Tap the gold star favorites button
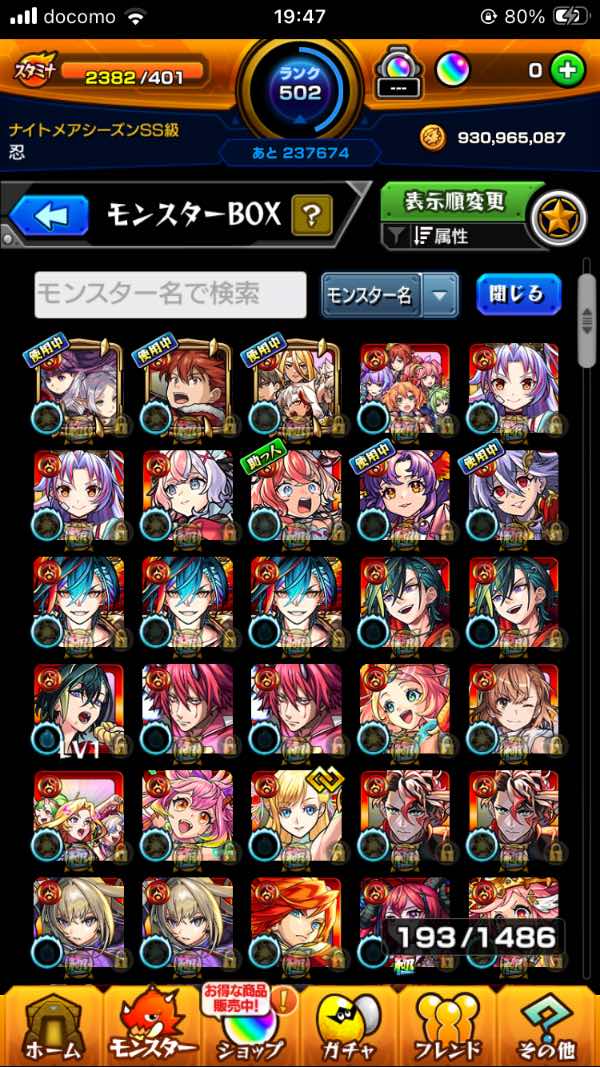 (x=557, y=218)
